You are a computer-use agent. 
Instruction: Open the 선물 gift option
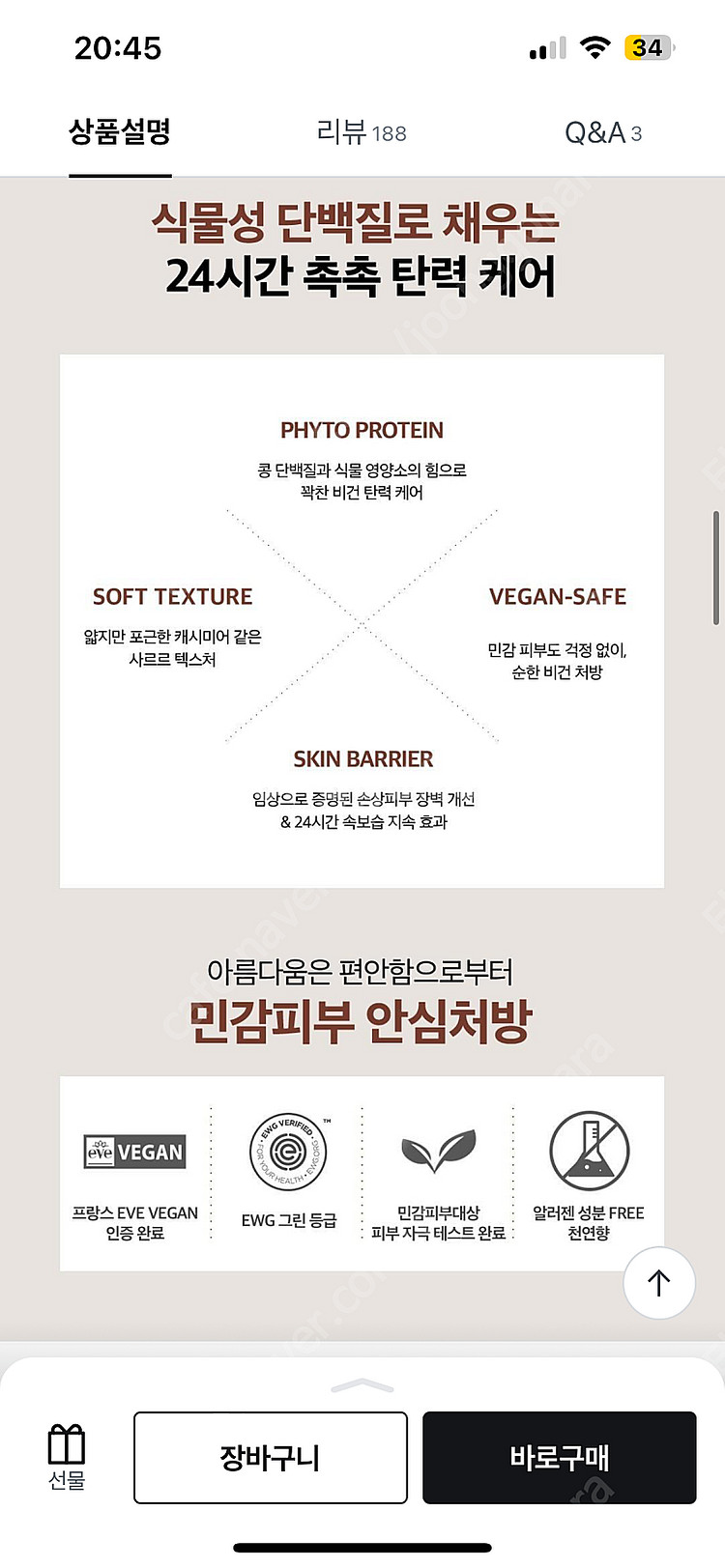click(x=67, y=1457)
